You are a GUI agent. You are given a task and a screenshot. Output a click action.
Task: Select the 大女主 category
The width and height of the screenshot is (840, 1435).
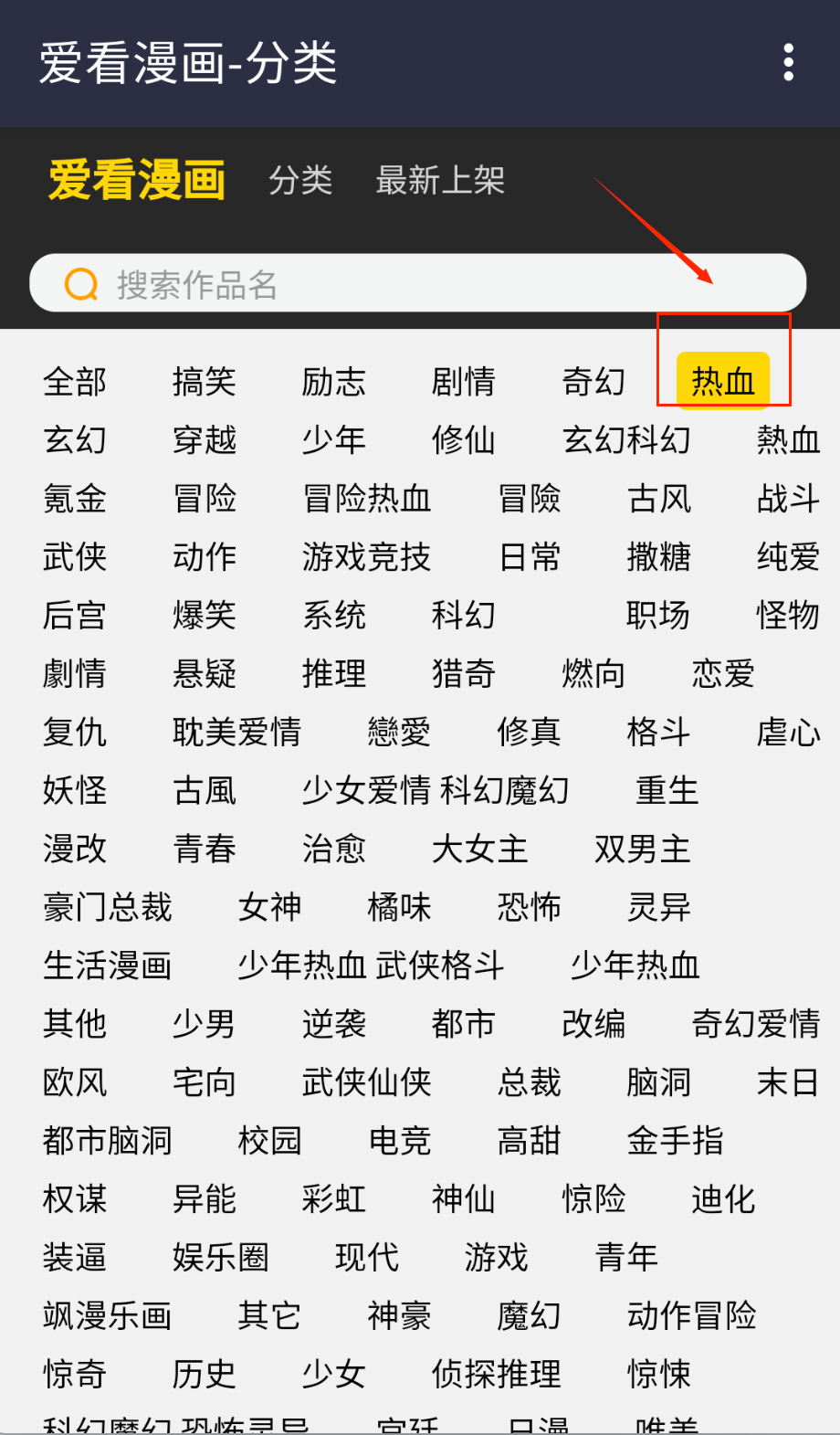[x=480, y=849]
